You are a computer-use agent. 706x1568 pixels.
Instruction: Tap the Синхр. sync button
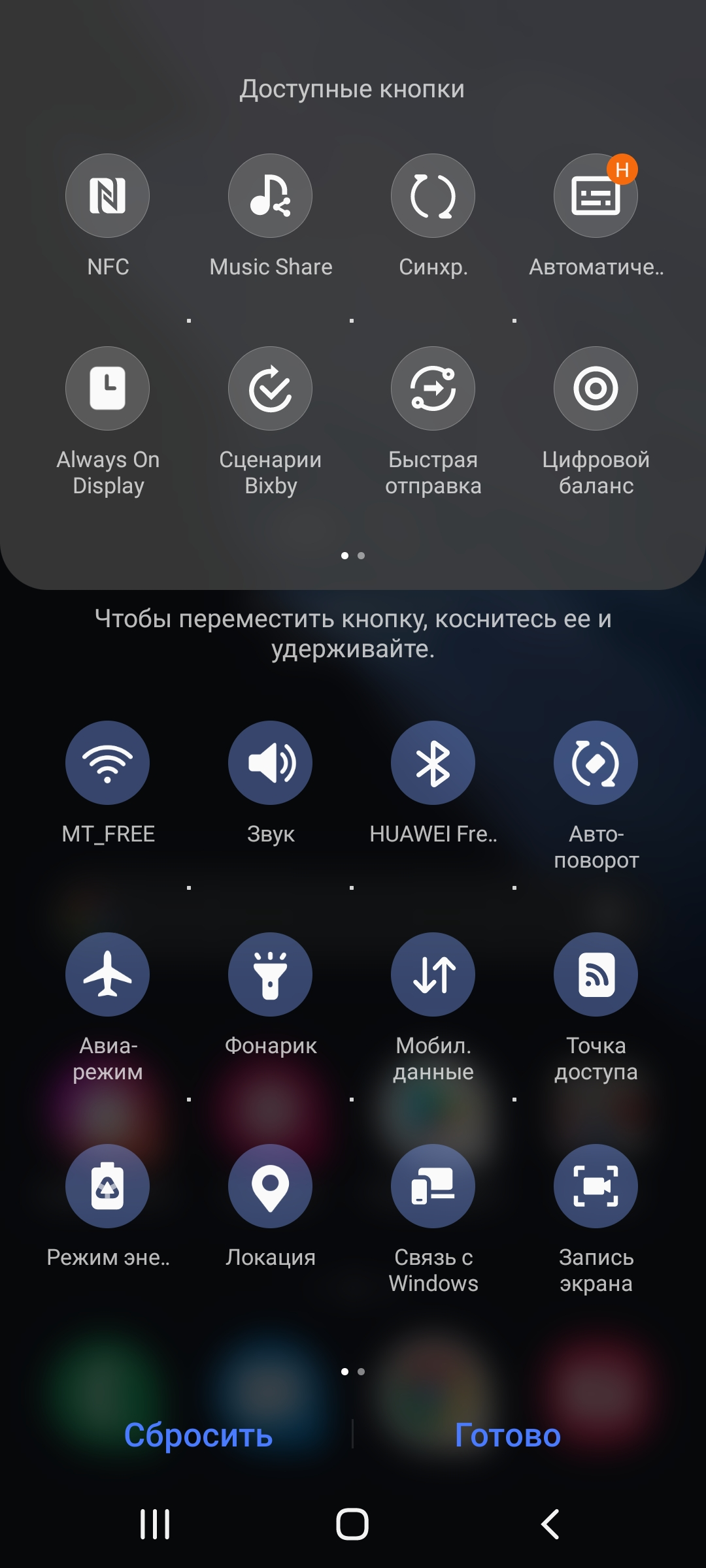[433, 195]
